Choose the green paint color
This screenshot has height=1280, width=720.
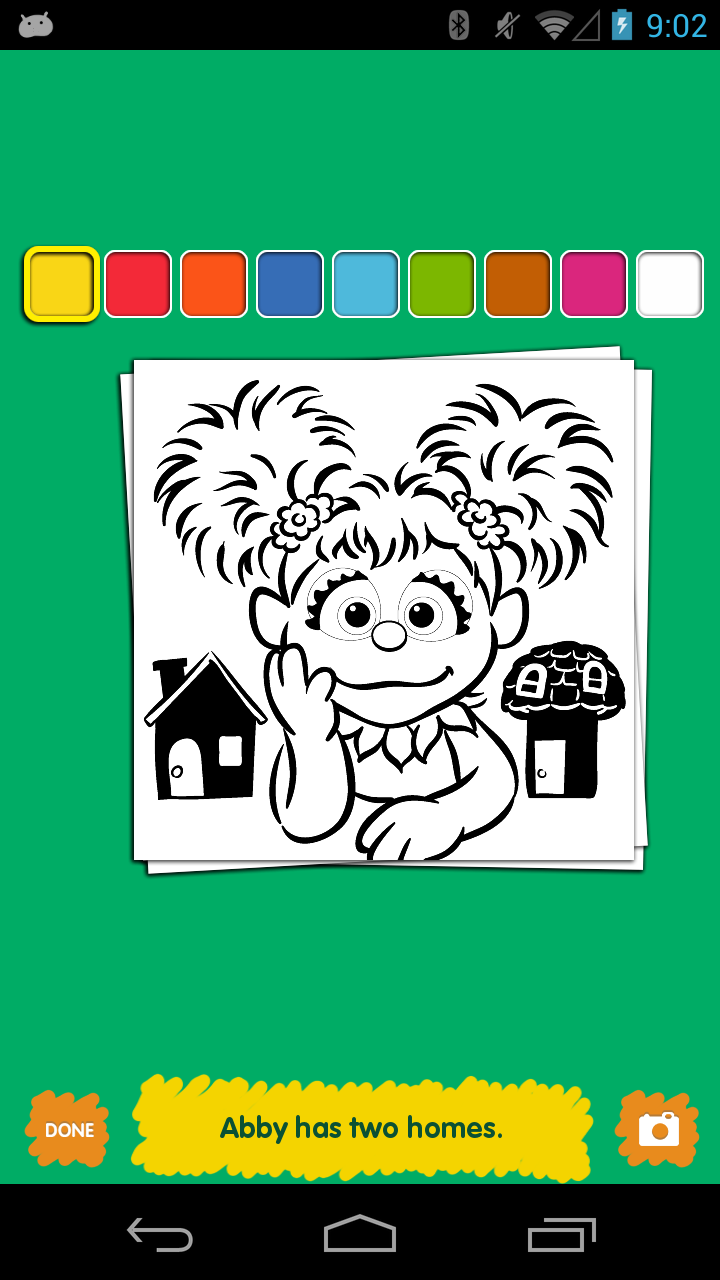pos(442,284)
